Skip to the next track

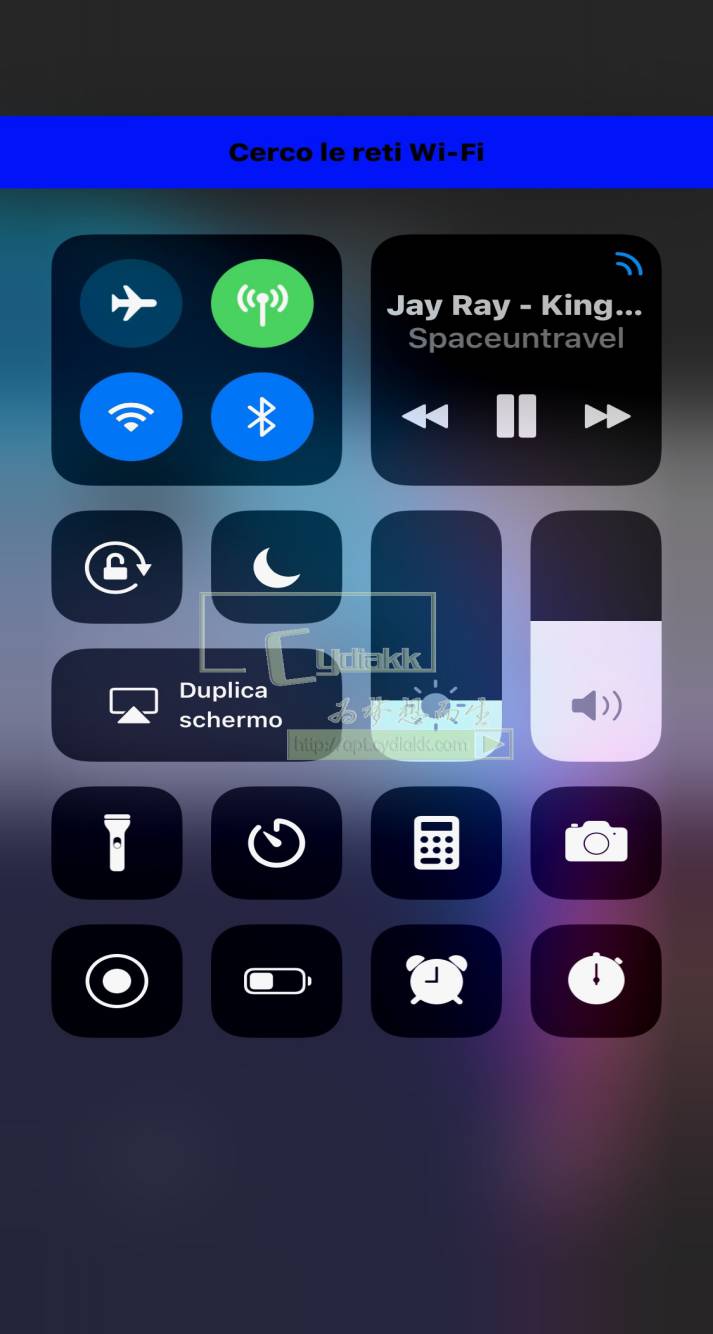(x=607, y=416)
